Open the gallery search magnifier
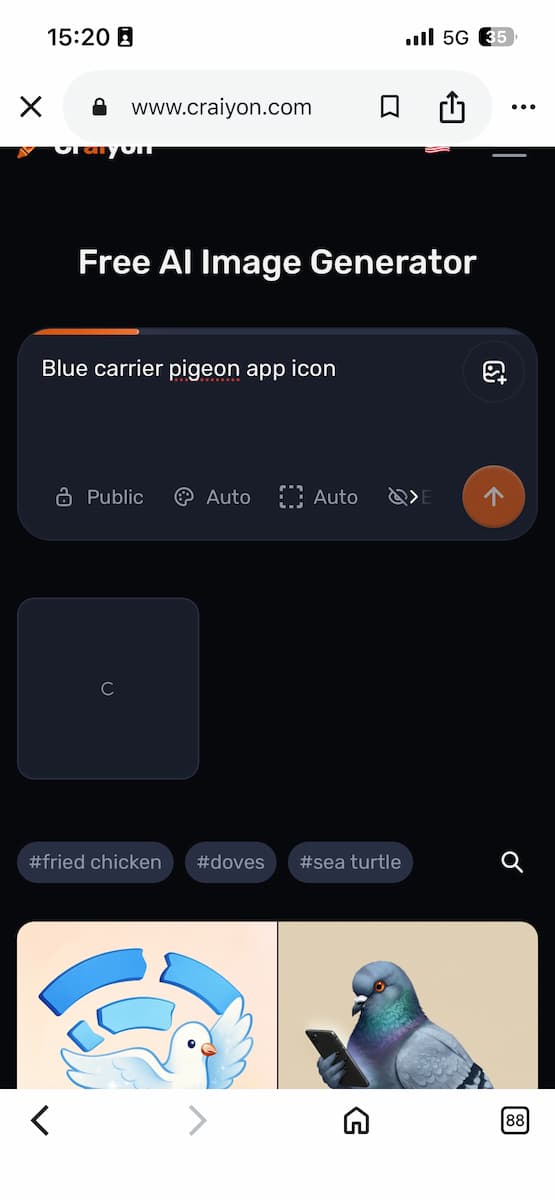Image resolution: width=555 pixels, height=1200 pixels. click(512, 862)
